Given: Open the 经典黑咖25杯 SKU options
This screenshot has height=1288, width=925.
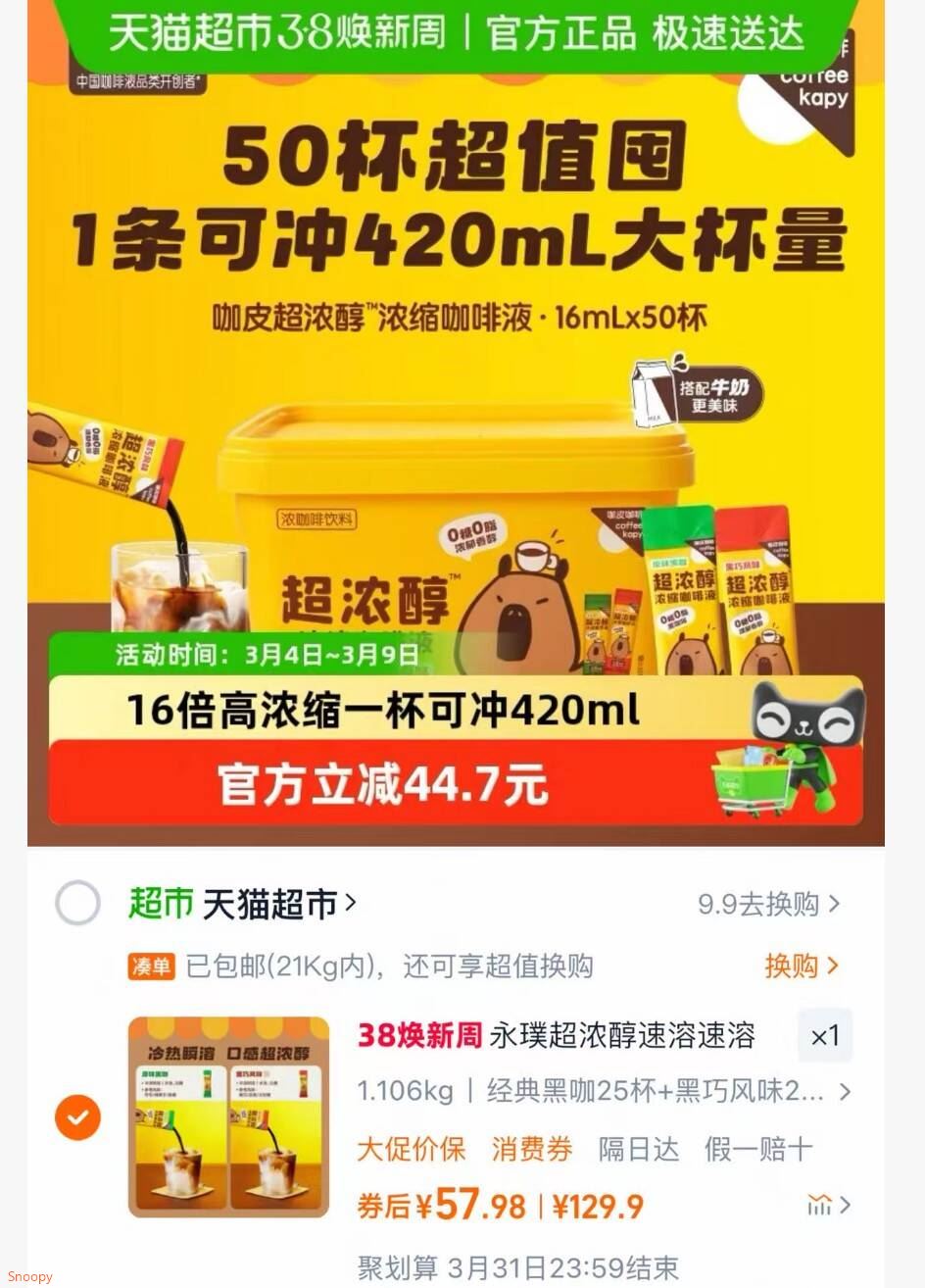Looking at the screenshot, I should click(x=843, y=1093).
